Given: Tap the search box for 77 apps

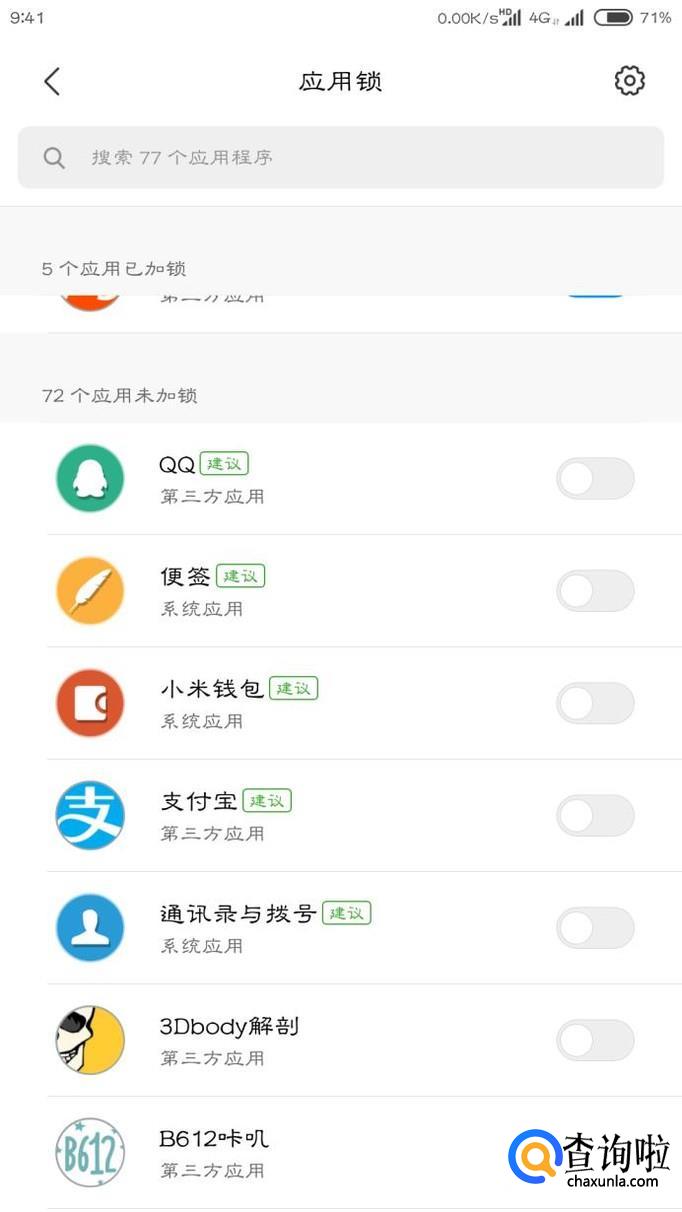Looking at the screenshot, I should pyautogui.click(x=340, y=157).
